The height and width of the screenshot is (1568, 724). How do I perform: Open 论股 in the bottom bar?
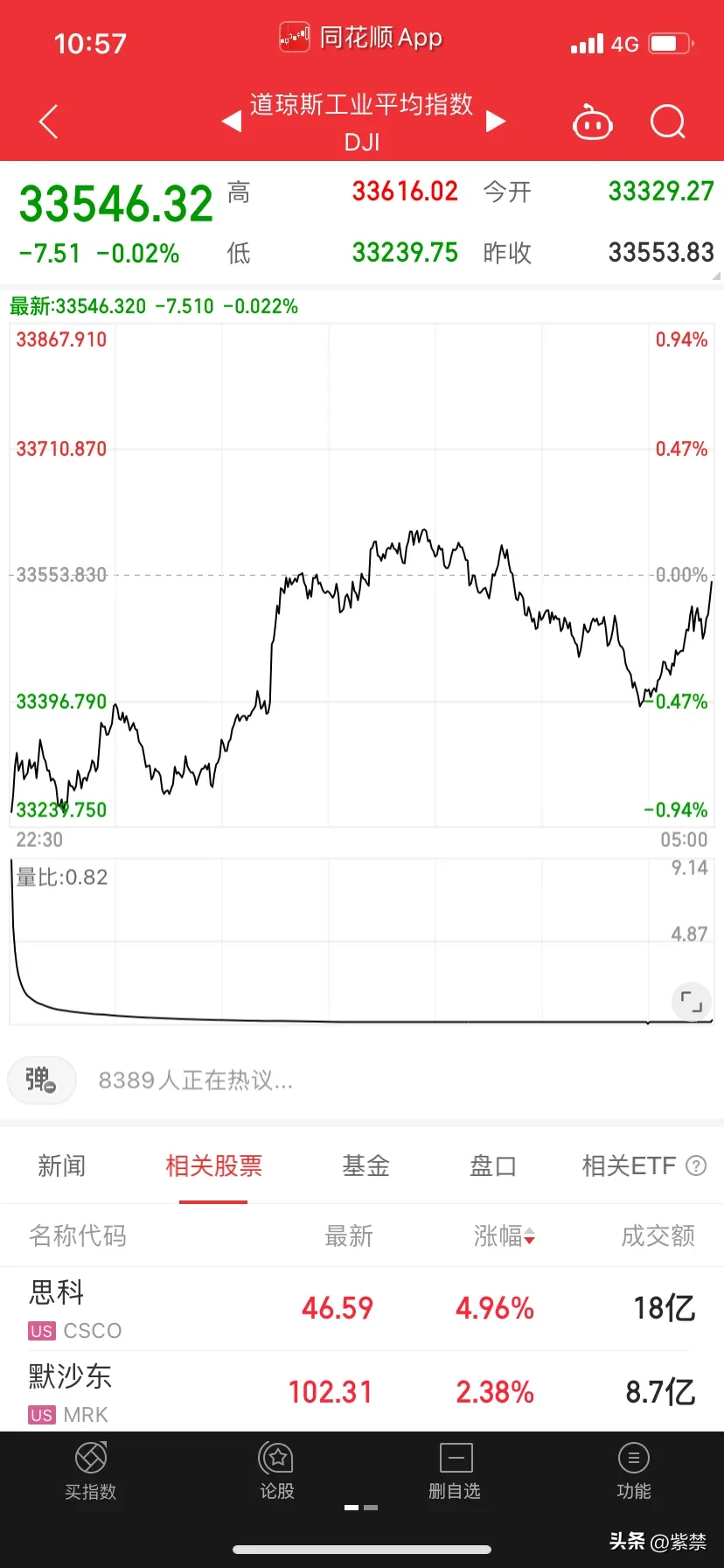pyautogui.click(x=277, y=1472)
